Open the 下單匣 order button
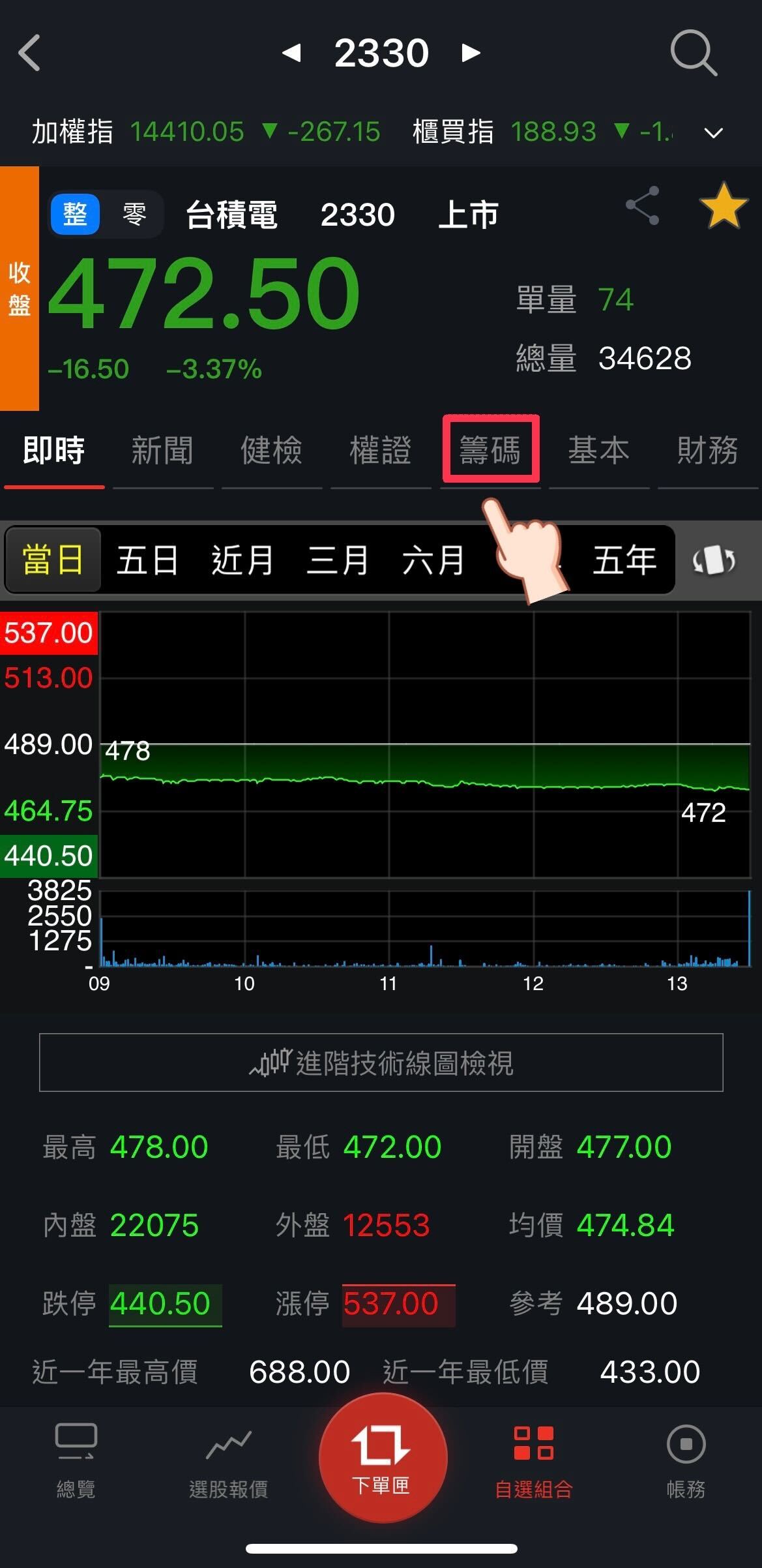Screen dimensions: 762x1568 tap(383, 1458)
